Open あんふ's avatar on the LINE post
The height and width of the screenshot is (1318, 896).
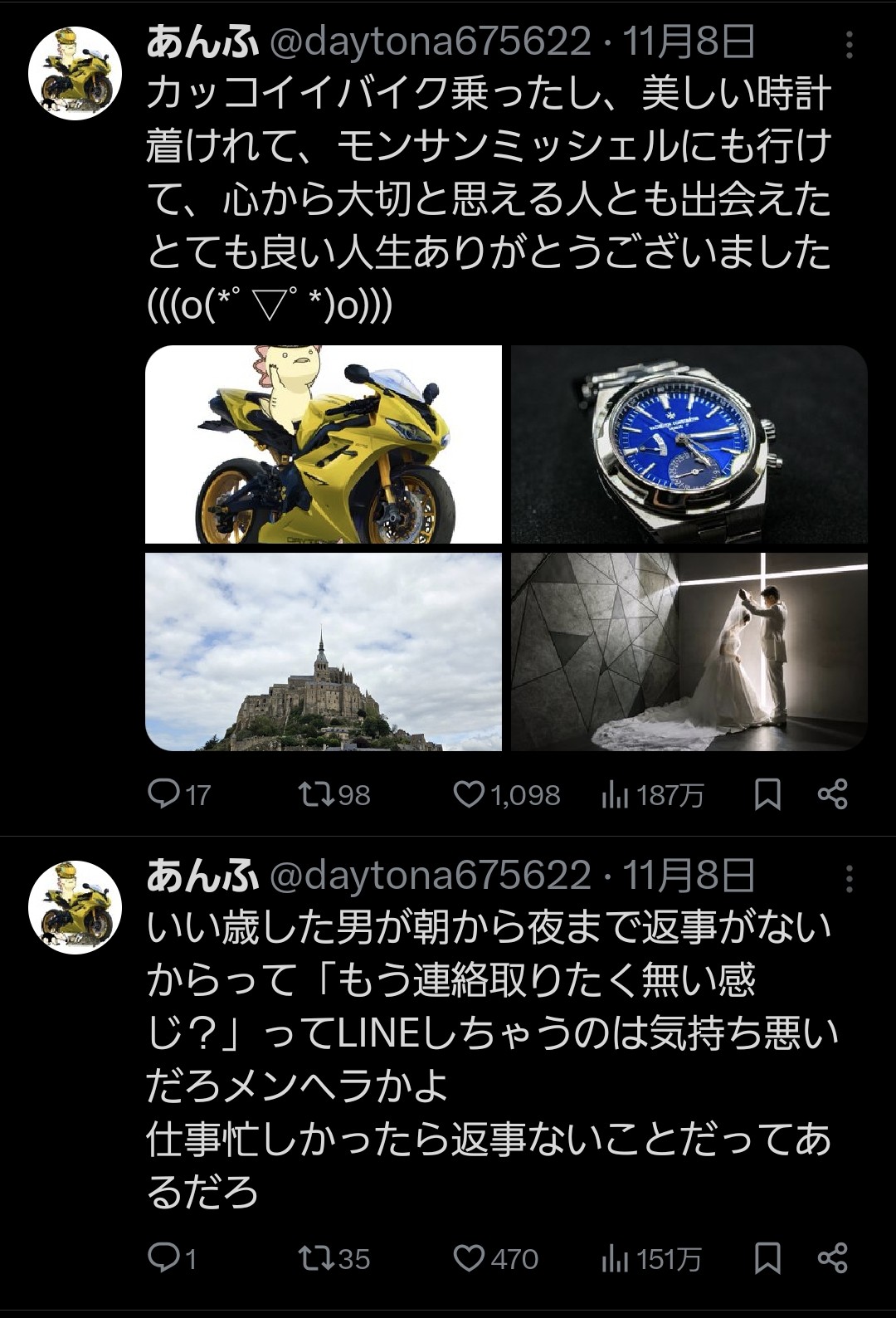(75, 906)
